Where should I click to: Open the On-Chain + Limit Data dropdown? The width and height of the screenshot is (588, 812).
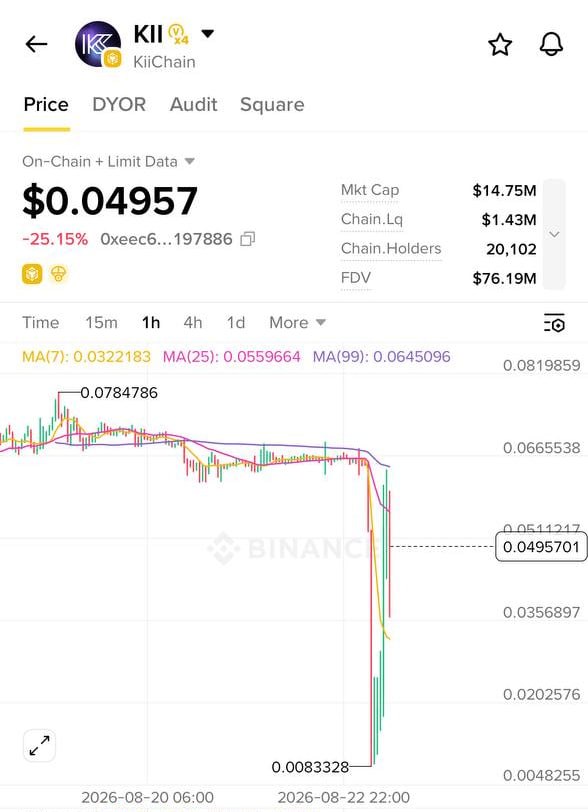[x=108, y=162]
